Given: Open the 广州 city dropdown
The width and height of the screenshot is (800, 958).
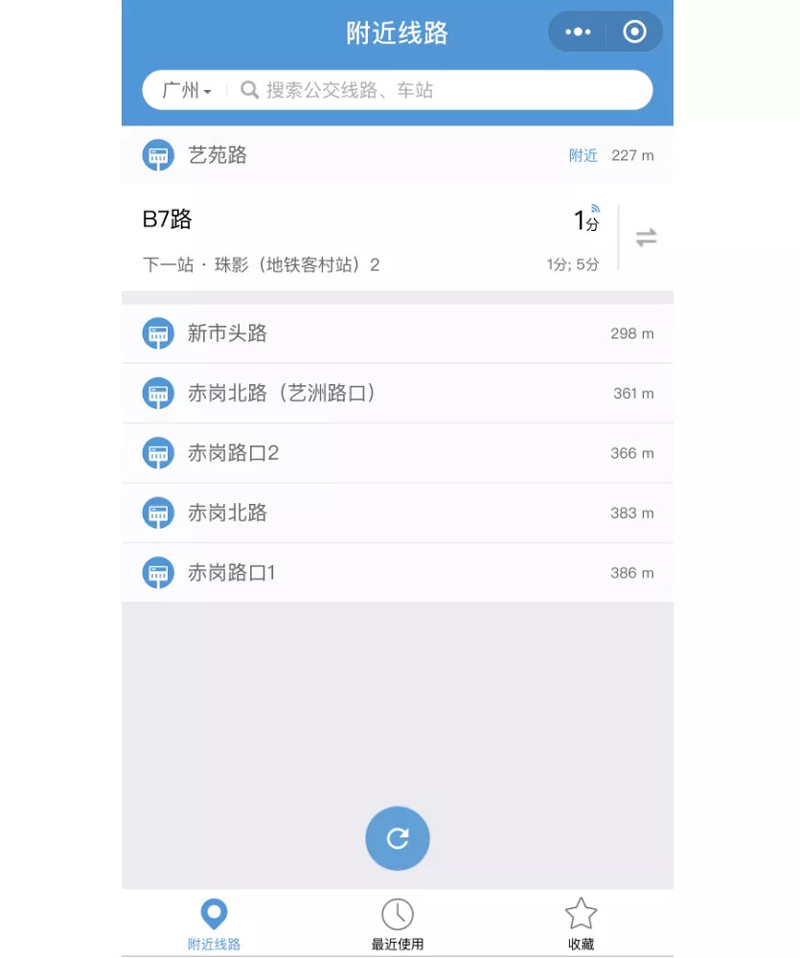Looking at the screenshot, I should coord(187,91).
